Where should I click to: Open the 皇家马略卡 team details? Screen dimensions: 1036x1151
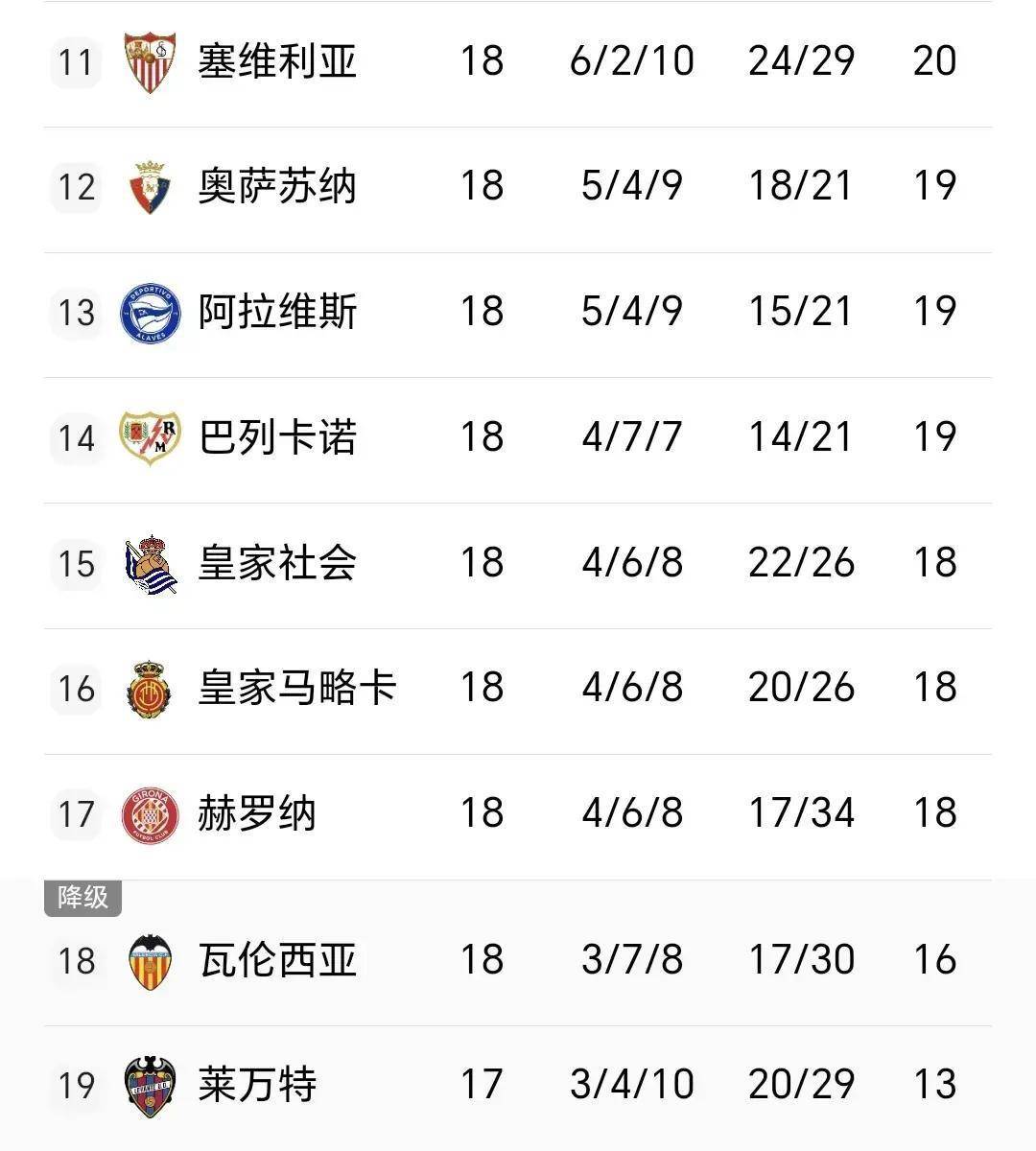pos(296,688)
